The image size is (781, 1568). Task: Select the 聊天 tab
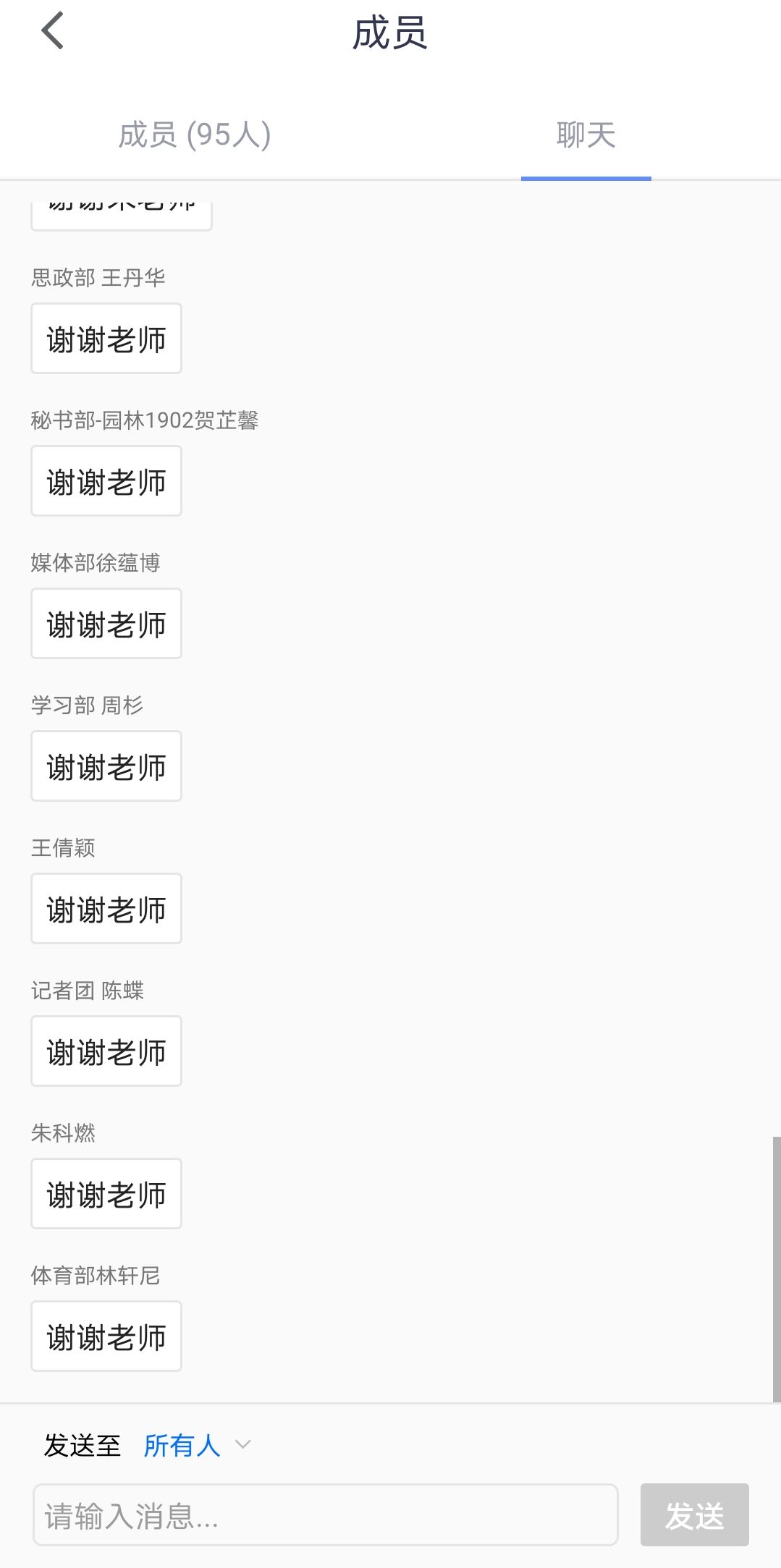(586, 135)
